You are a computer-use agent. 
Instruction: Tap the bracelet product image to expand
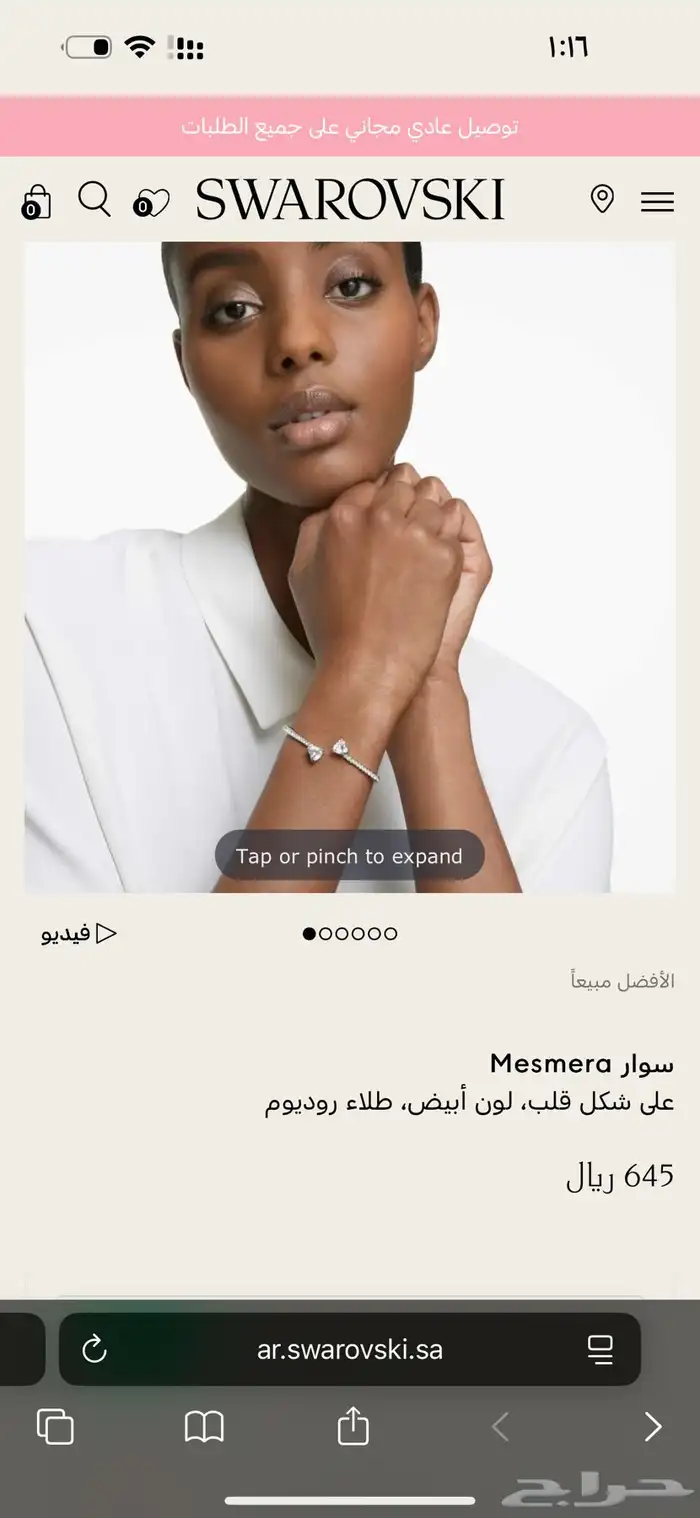tap(350, 567)
